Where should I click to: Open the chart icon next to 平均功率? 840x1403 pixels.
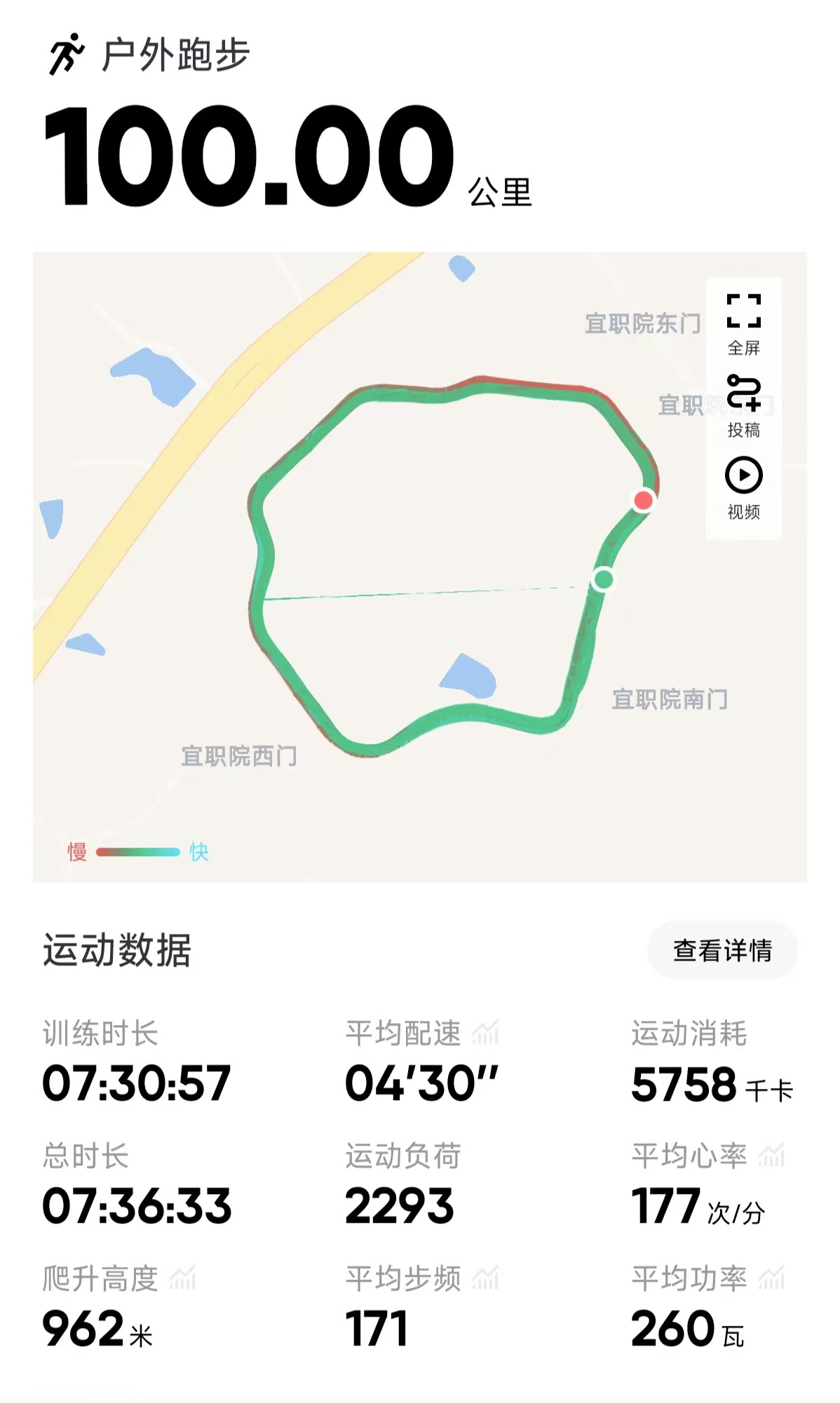[771, 1278]
